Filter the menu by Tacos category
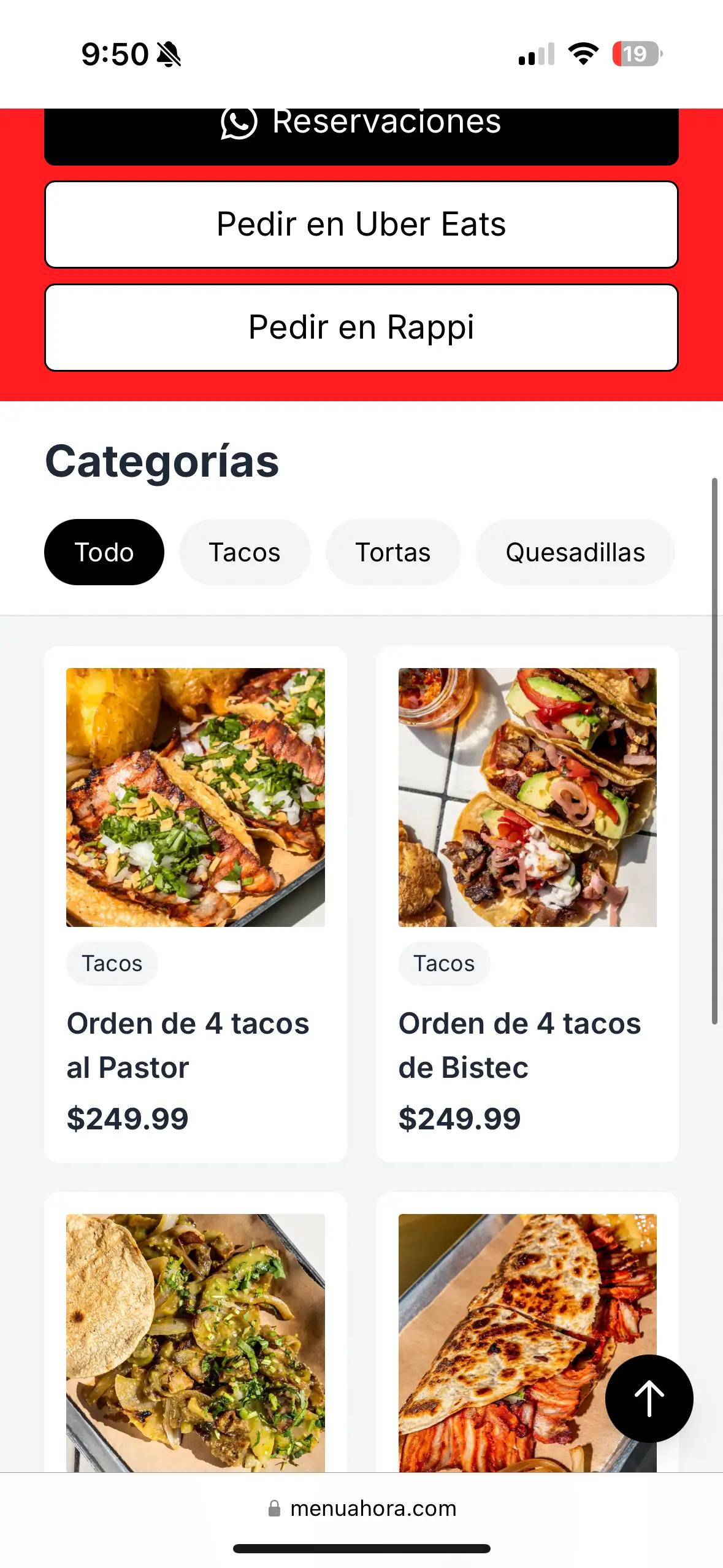This screenshot has width=723, height=1568. (x=245, y=552)
